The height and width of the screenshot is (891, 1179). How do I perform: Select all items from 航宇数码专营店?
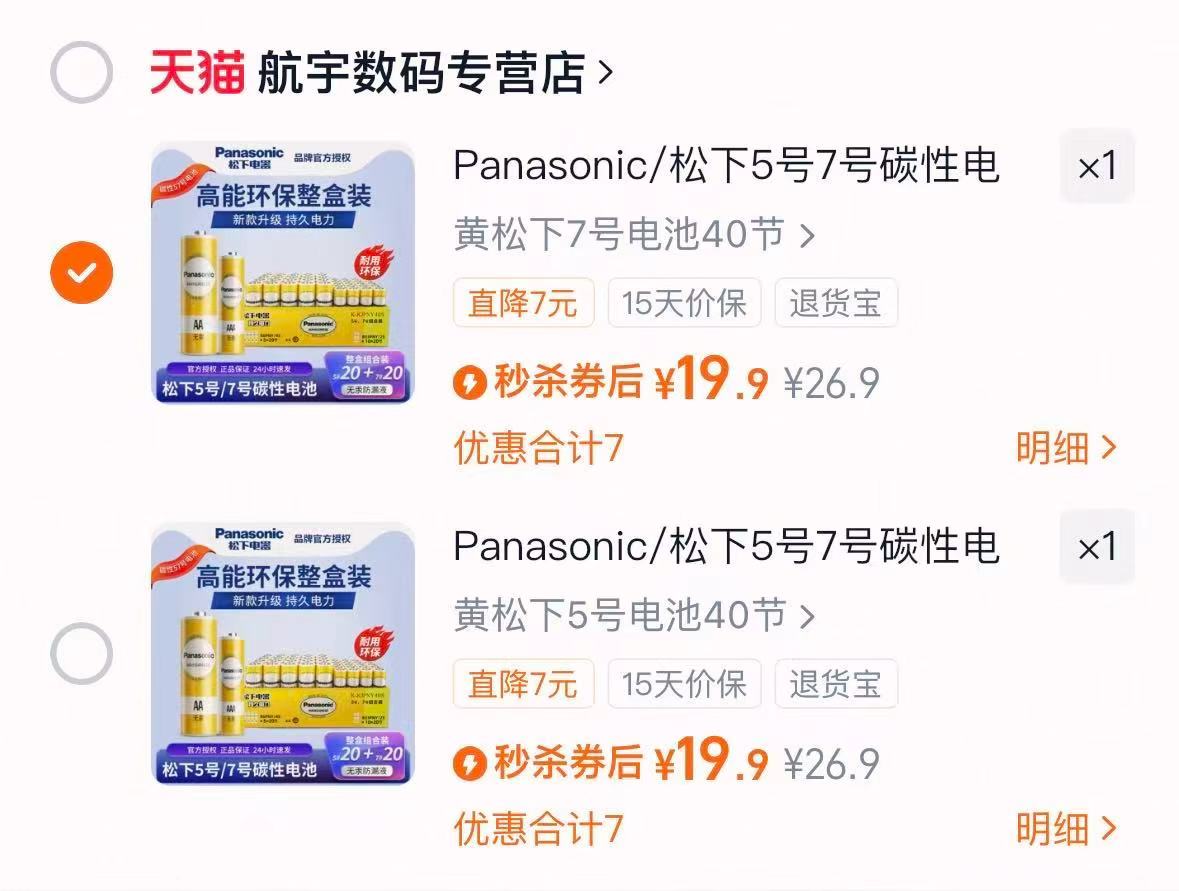81,73
